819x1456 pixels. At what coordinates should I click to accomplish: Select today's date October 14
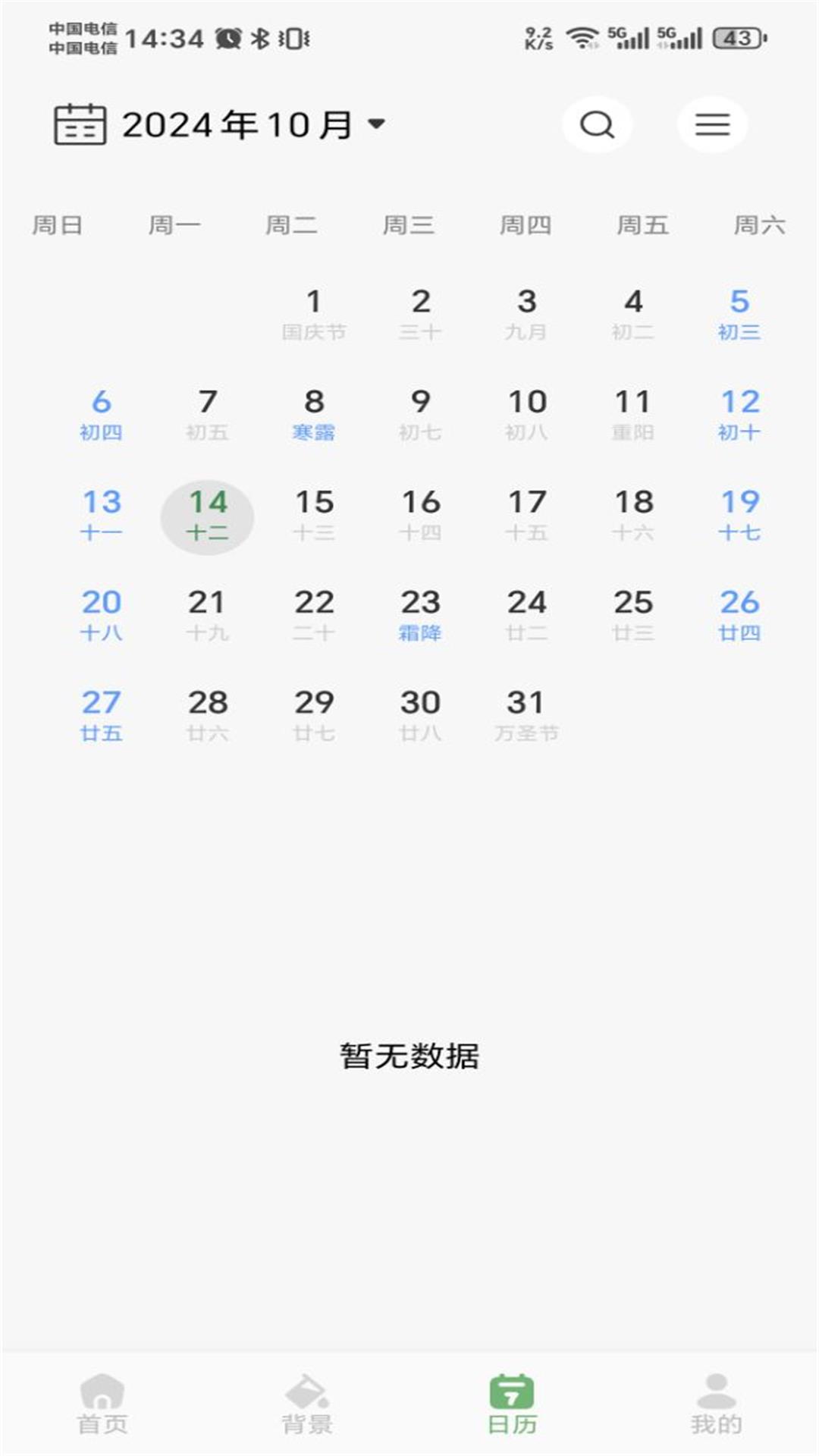207,516
